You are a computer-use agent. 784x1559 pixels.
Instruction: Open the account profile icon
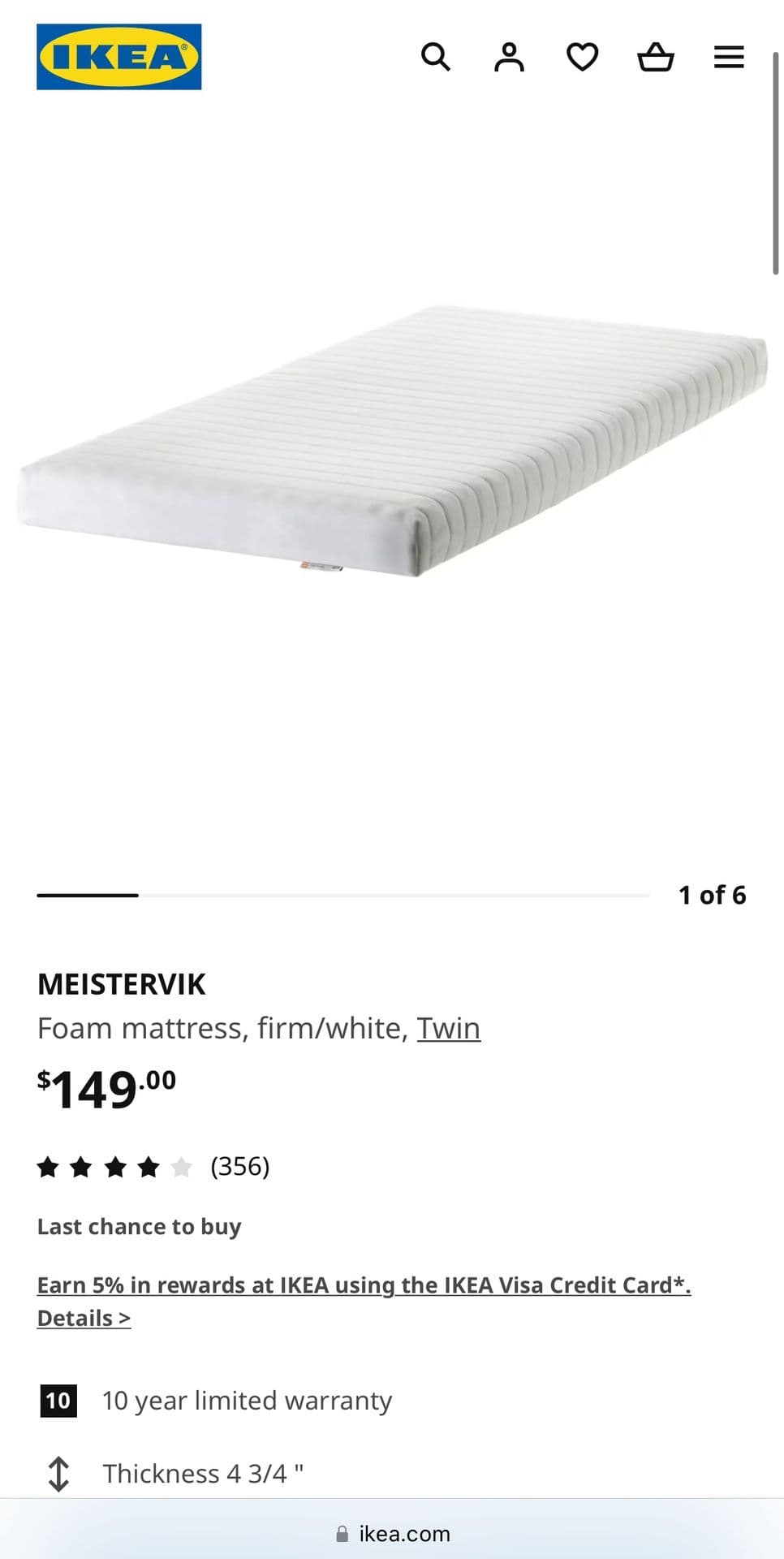[509, 57]
